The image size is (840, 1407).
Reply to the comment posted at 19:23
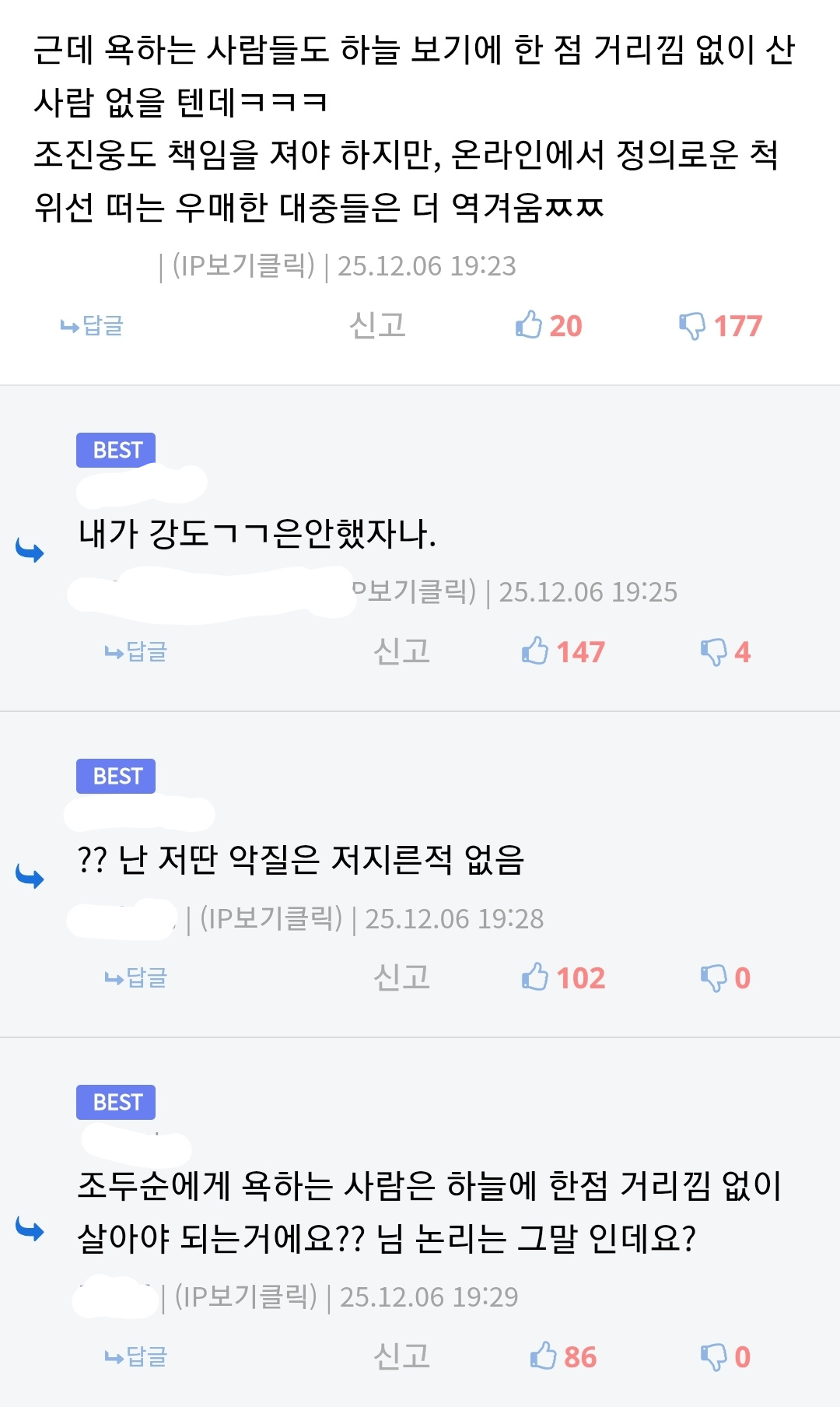pos(92,325)
